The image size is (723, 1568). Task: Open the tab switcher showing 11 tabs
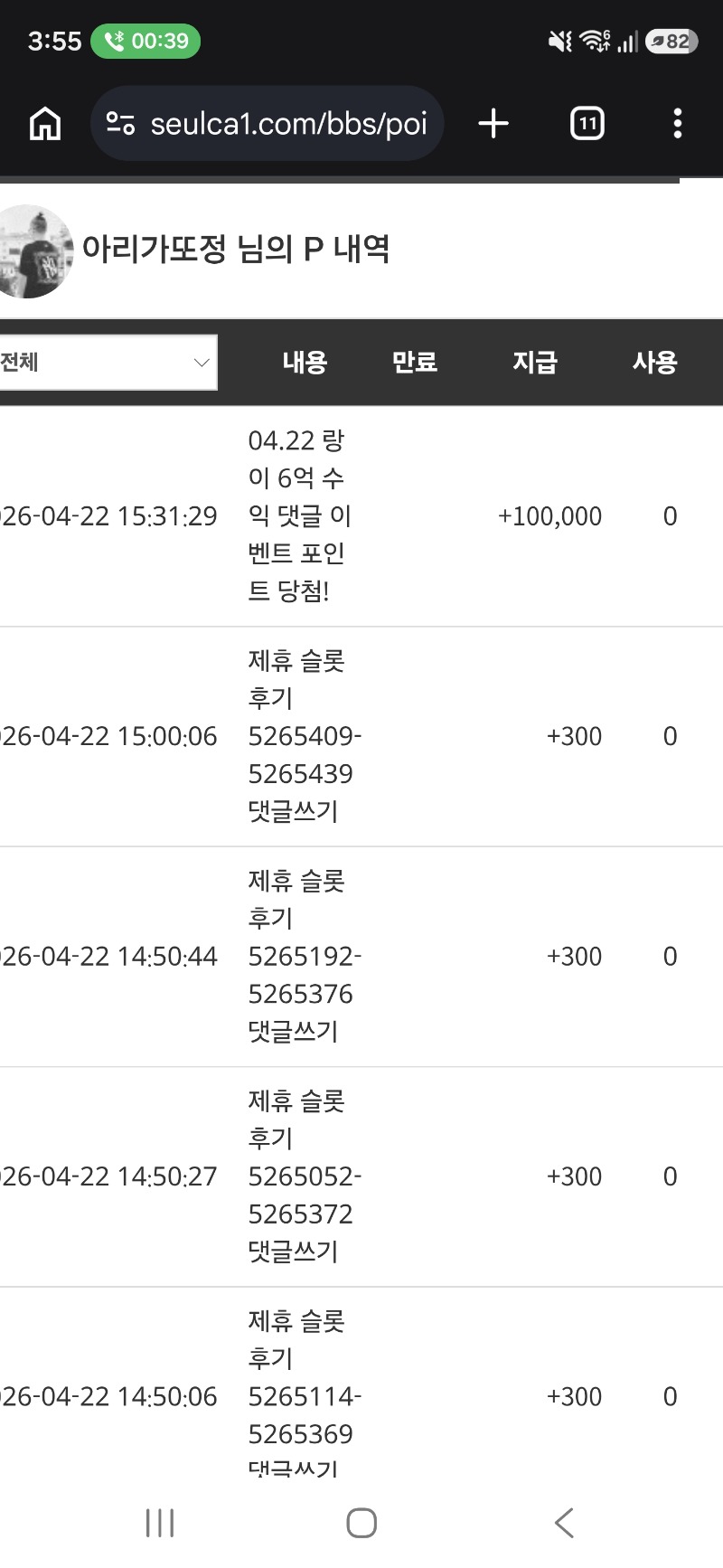point(587,124)
